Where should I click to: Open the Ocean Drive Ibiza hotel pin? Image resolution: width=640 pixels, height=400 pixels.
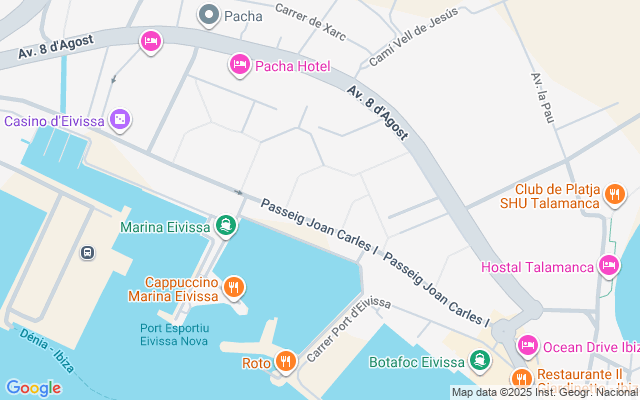point(527,346)
